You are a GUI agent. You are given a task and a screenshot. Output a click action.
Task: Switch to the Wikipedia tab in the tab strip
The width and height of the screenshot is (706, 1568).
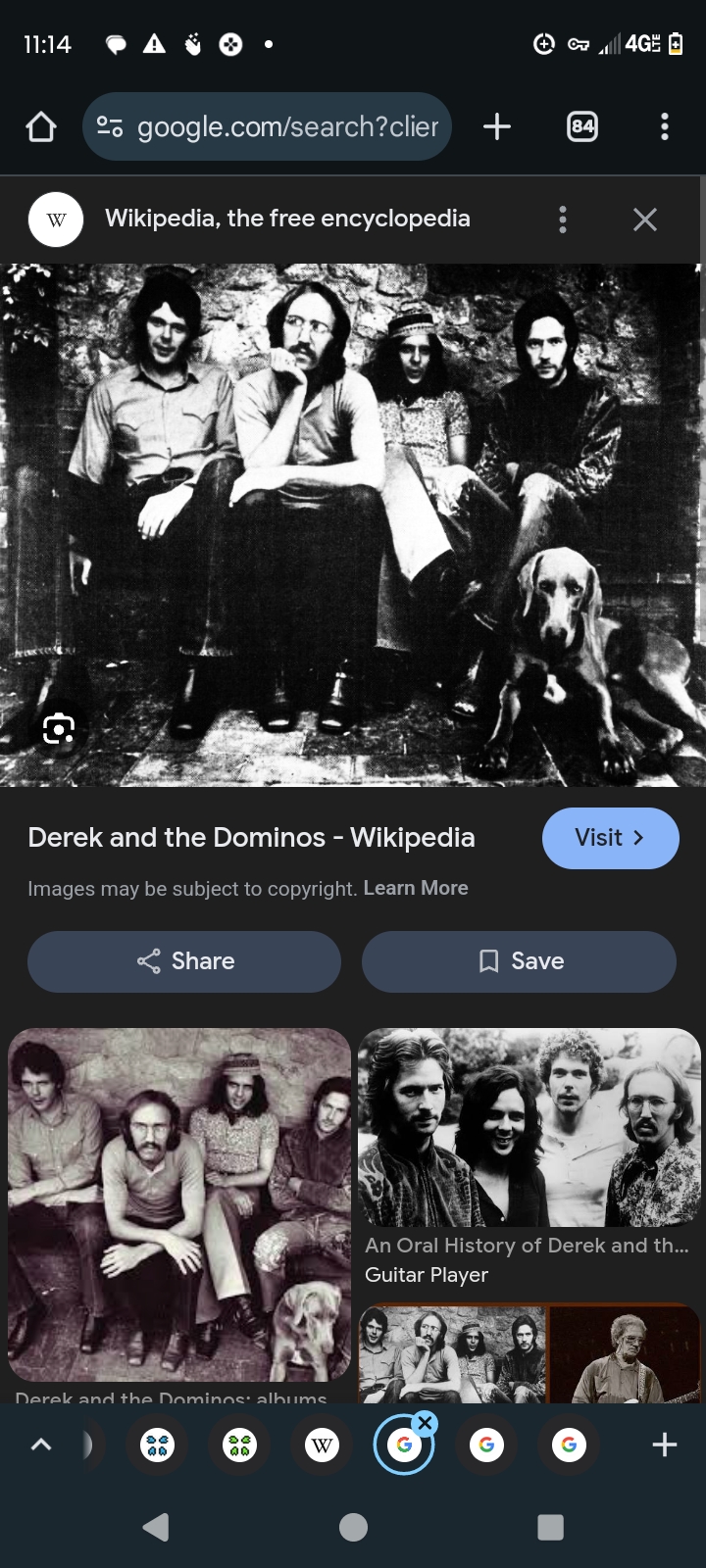[x=322, y=1445]
